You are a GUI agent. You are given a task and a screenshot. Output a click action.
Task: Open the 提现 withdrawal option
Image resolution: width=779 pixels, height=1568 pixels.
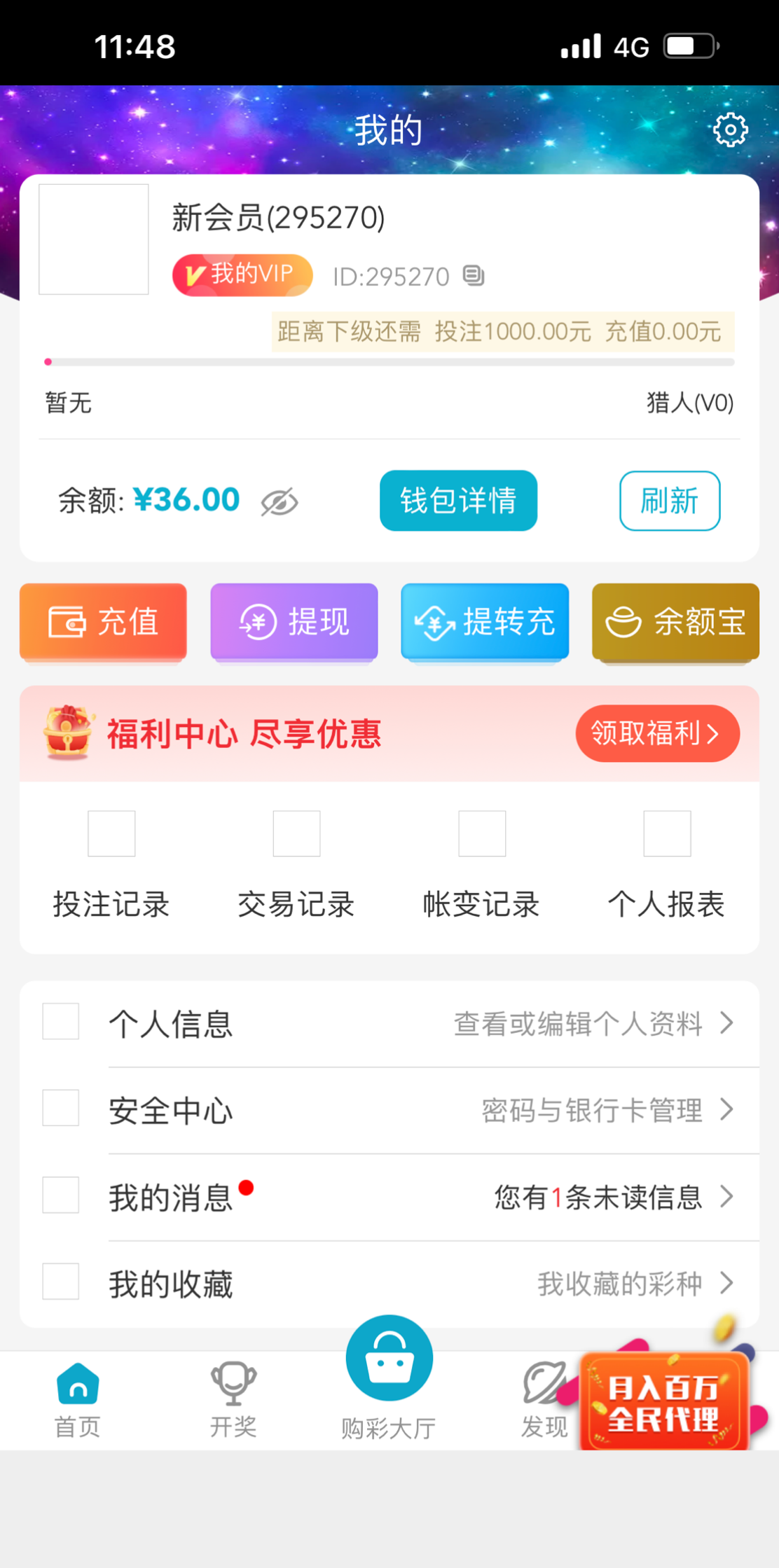294,622
